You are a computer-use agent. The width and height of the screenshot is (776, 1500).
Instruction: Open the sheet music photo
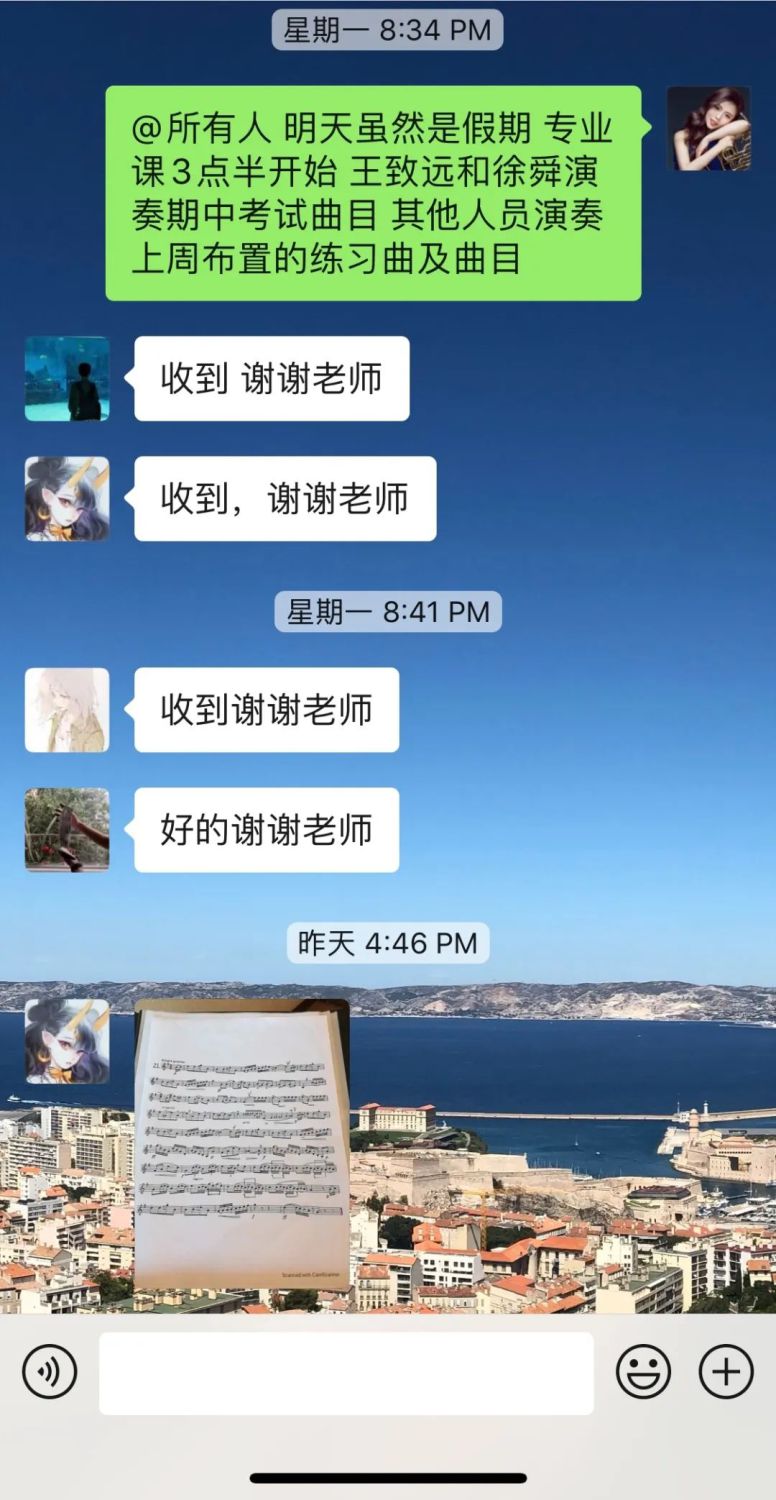pyautogui.click(x=242, y=1144)
